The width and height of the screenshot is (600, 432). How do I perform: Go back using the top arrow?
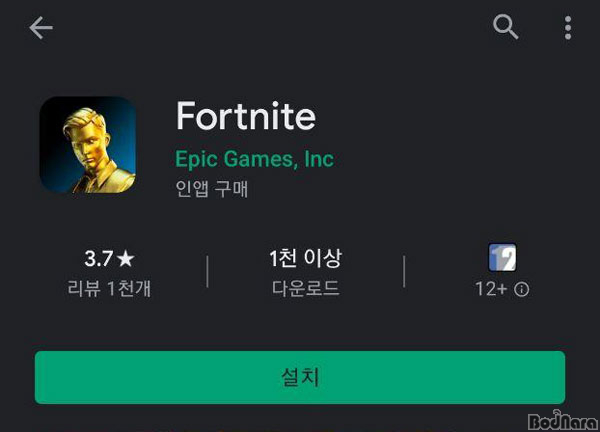[x=41, y=28]
